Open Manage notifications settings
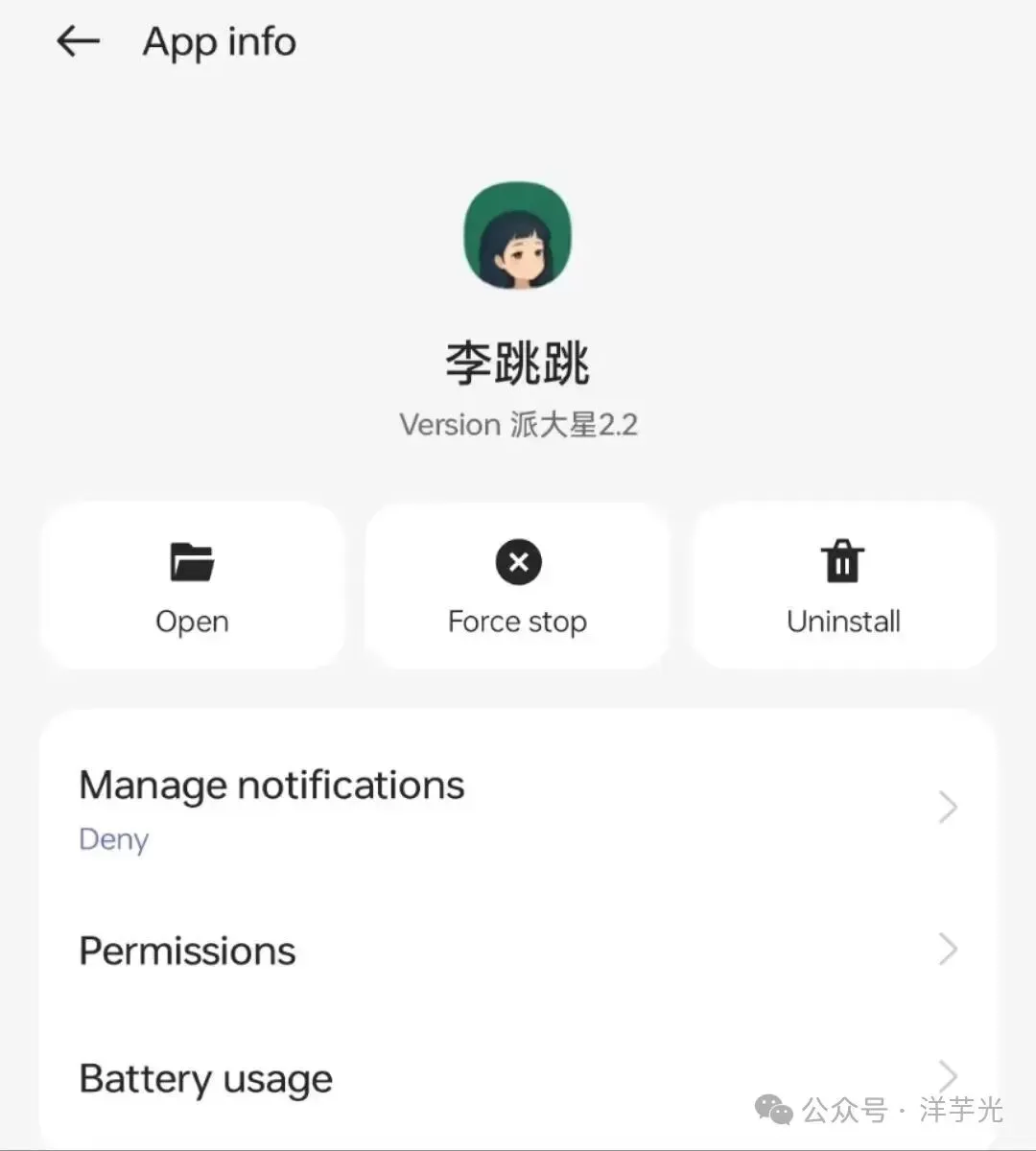 518,808
